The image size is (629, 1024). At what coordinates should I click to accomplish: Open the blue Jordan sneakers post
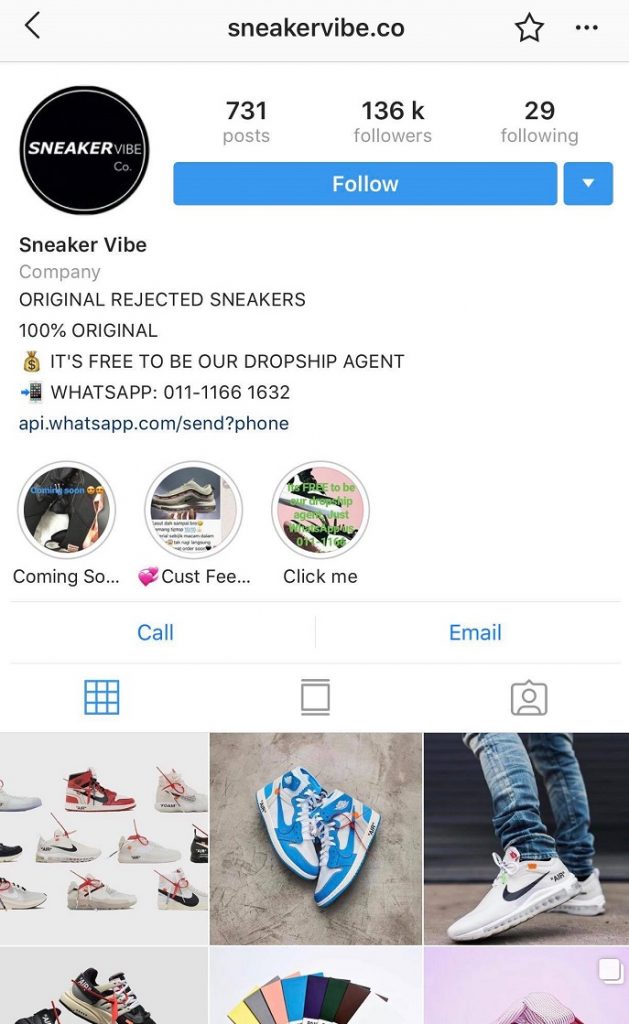(315, 838)
